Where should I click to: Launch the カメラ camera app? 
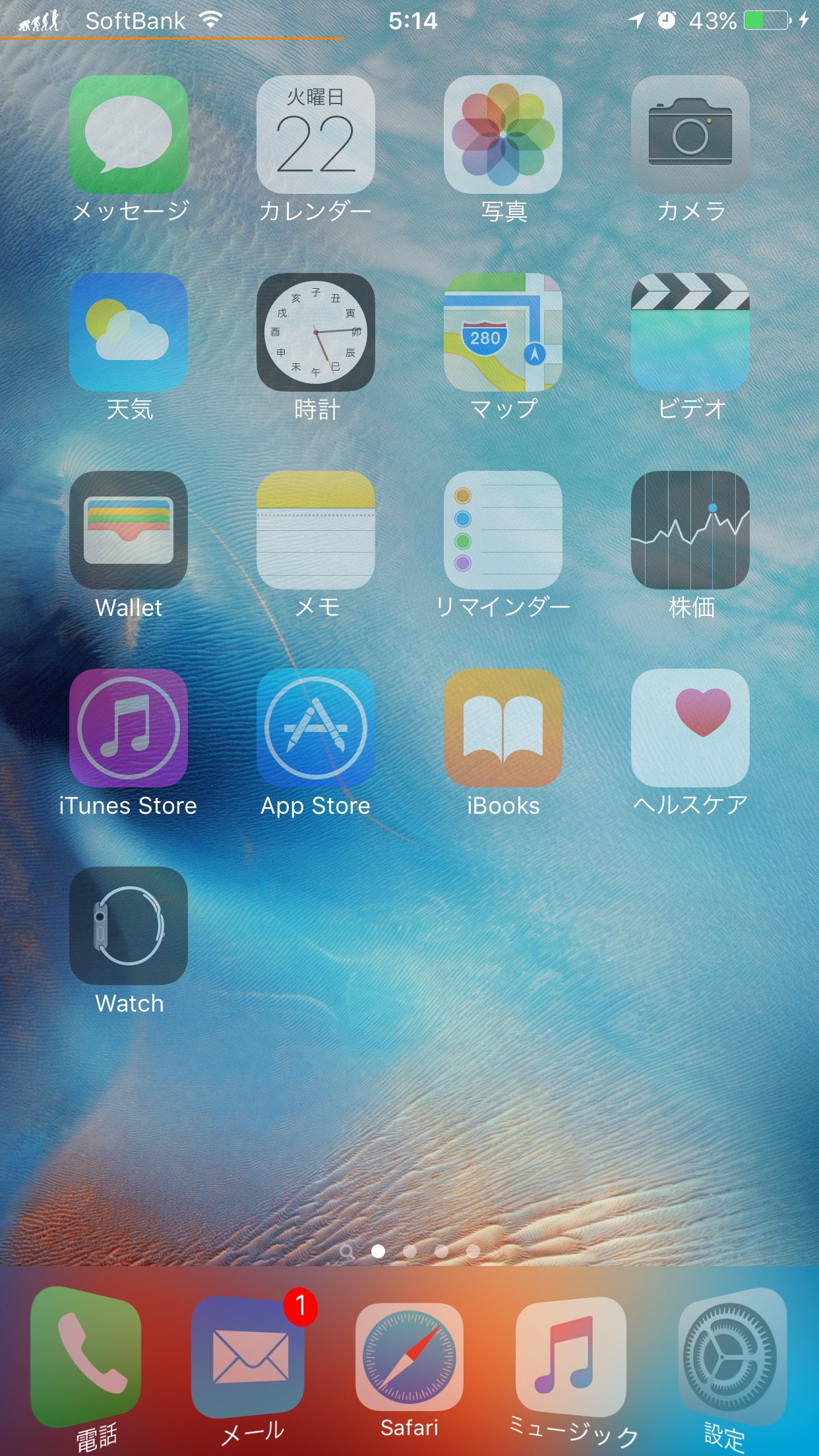pos(690,135)
